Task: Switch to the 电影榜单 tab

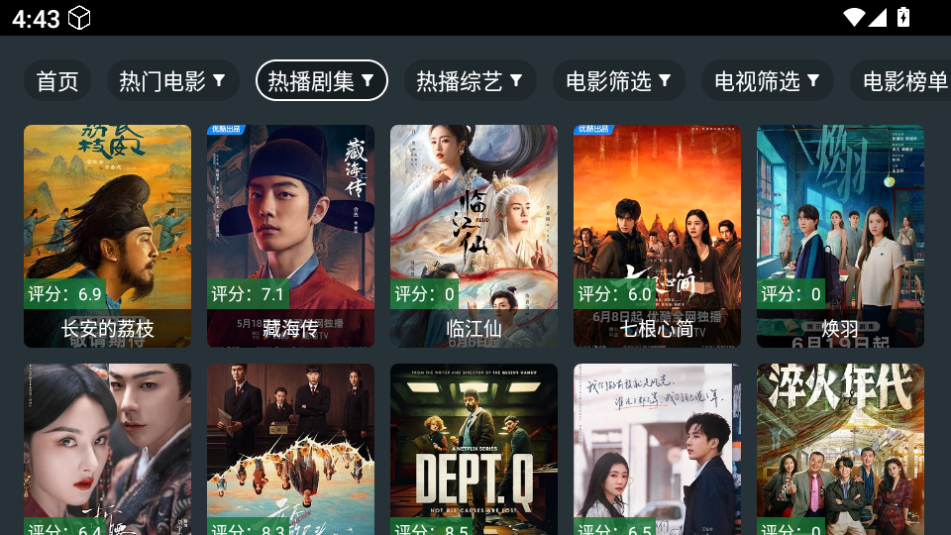Action: click(x=904, y=81)
